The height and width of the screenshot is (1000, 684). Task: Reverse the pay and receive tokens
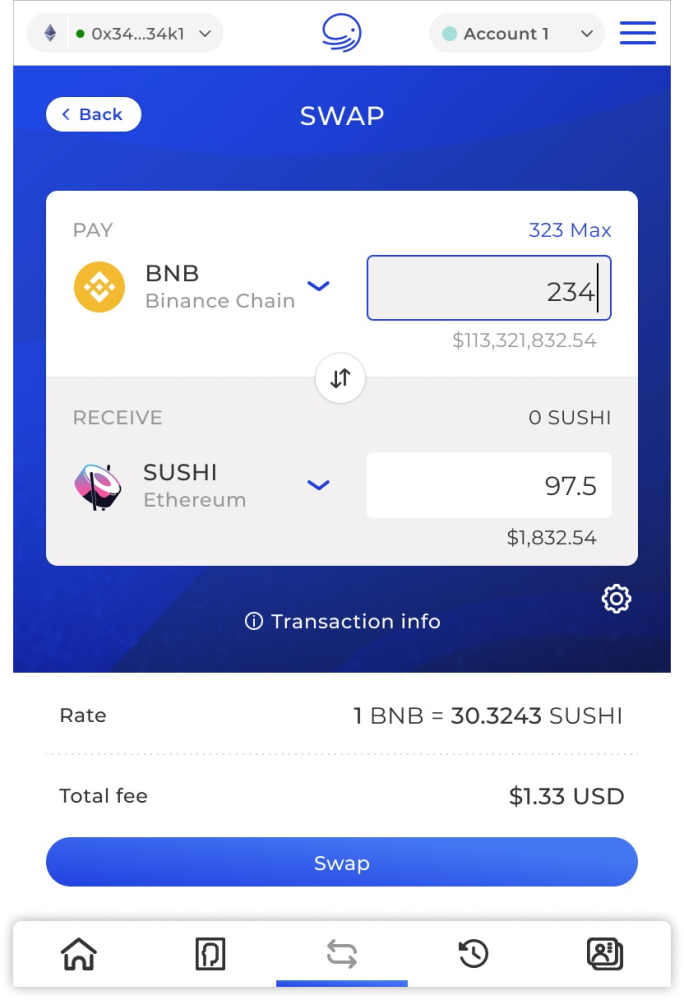point(340,378)
